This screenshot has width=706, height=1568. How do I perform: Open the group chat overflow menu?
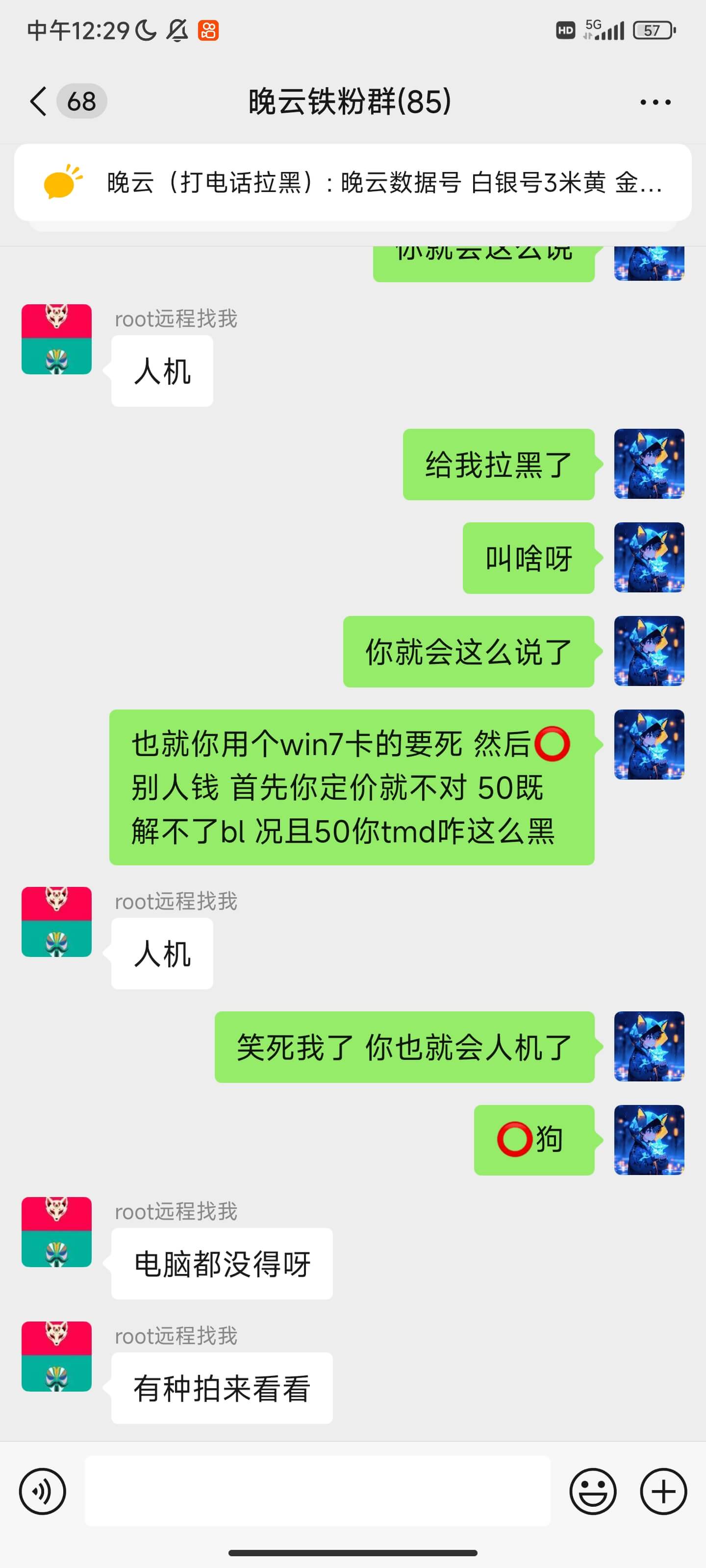[x=655, y=102]
